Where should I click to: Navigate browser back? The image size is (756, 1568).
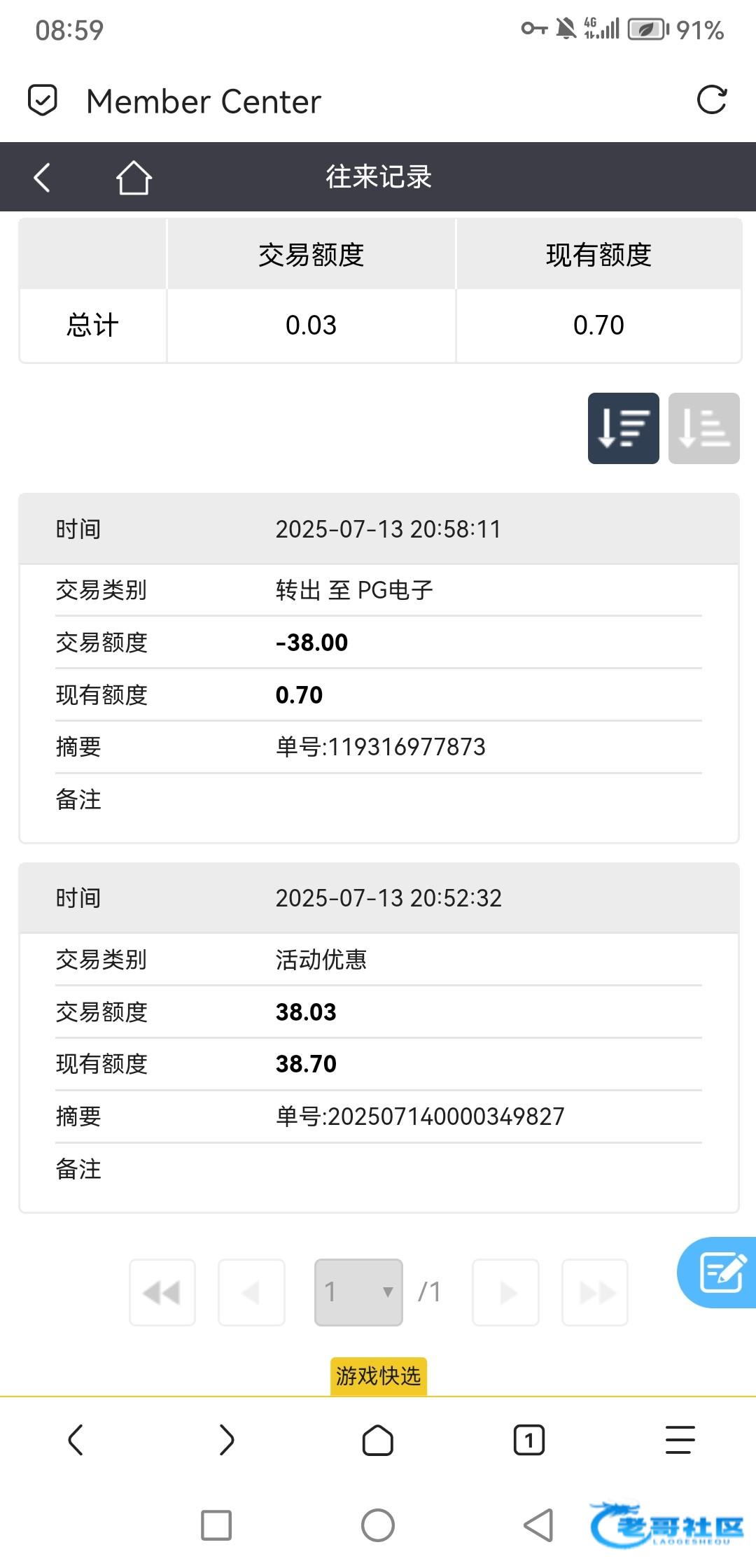pyautogui.click(x=76, y=1440)
